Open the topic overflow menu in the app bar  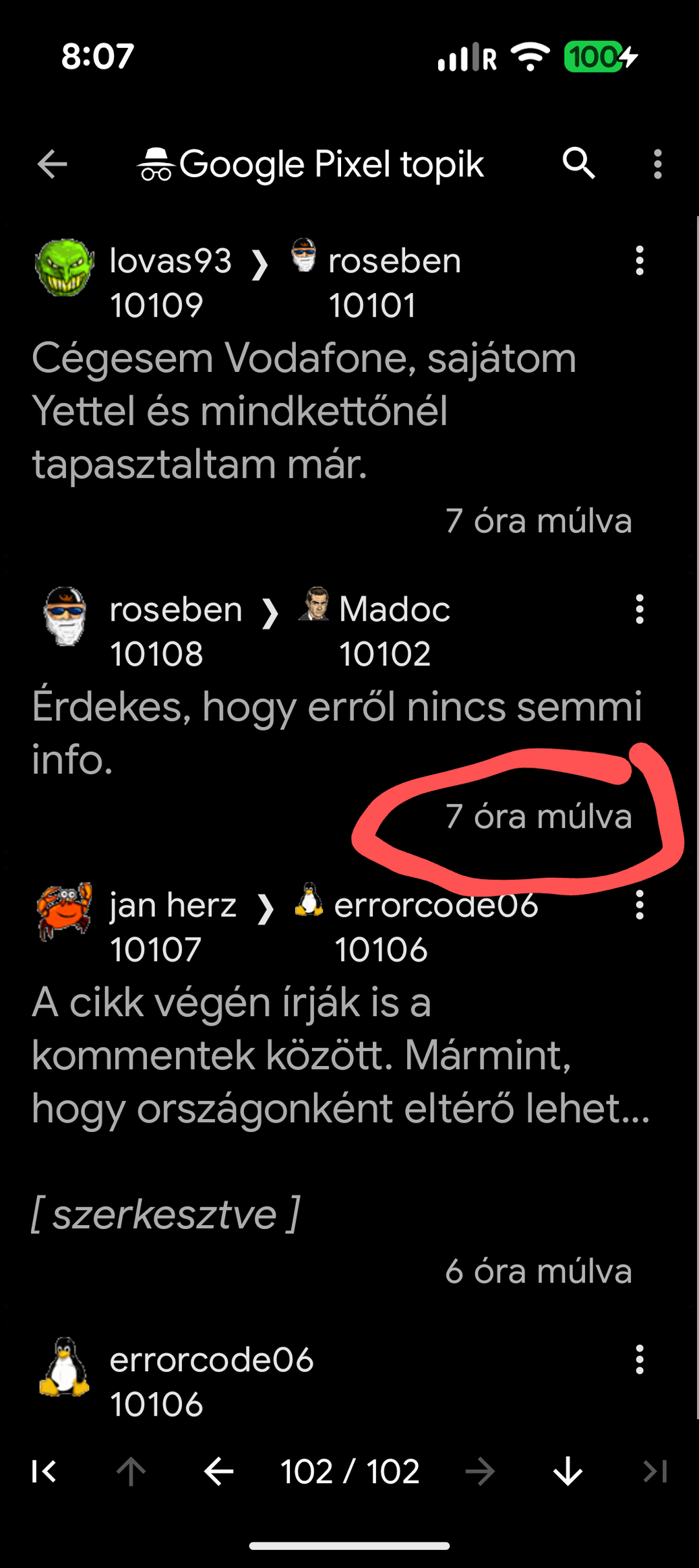pos(657,164)
